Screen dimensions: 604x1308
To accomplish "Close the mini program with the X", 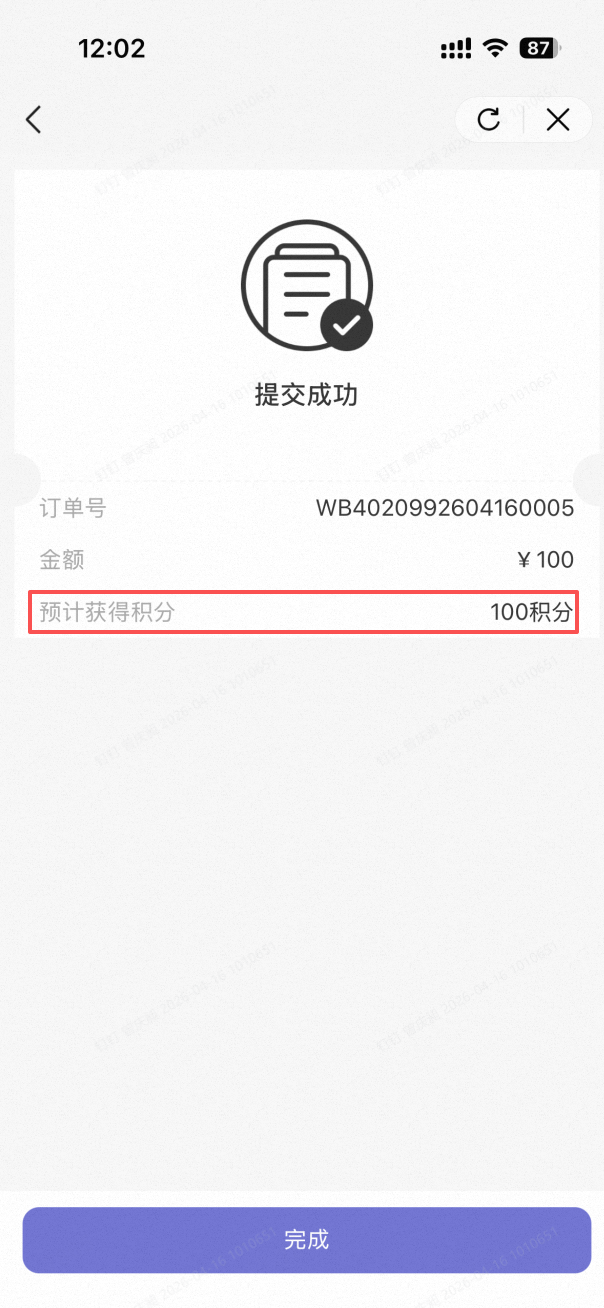I will point(558,120).
